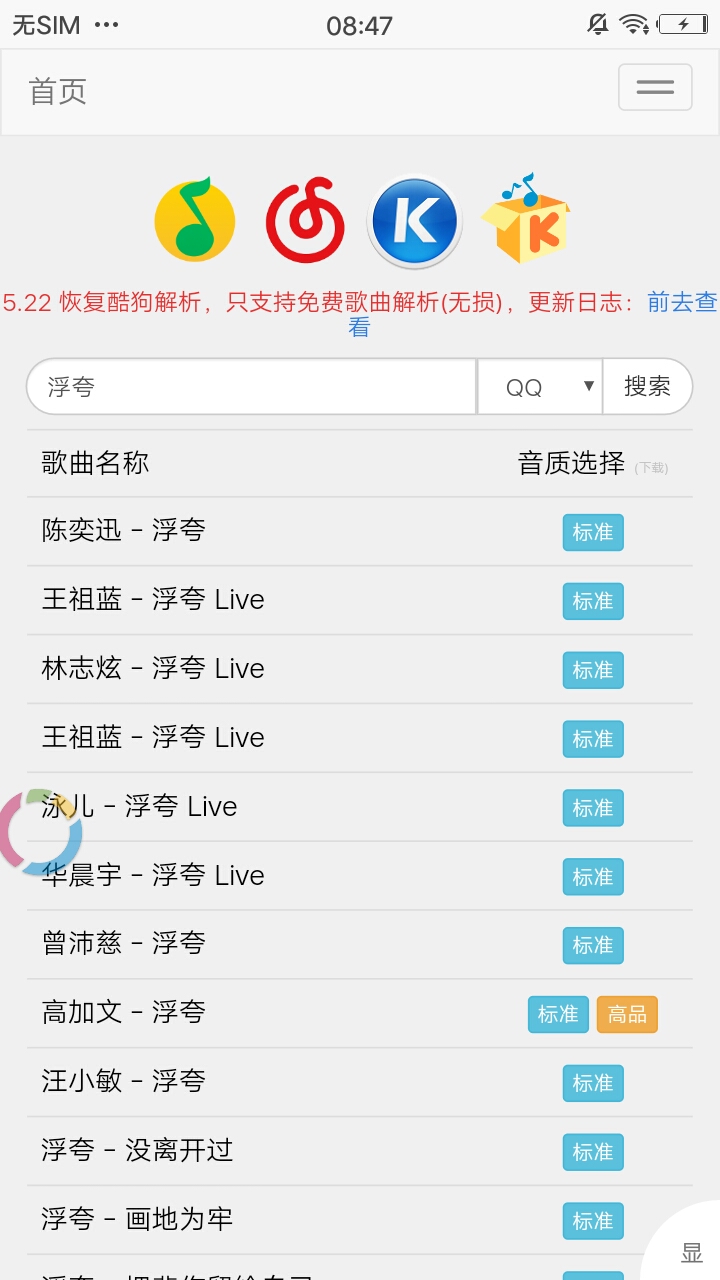Tap the search box containing 浮夸
The image size is (720, 1280).
click(251, 386)
